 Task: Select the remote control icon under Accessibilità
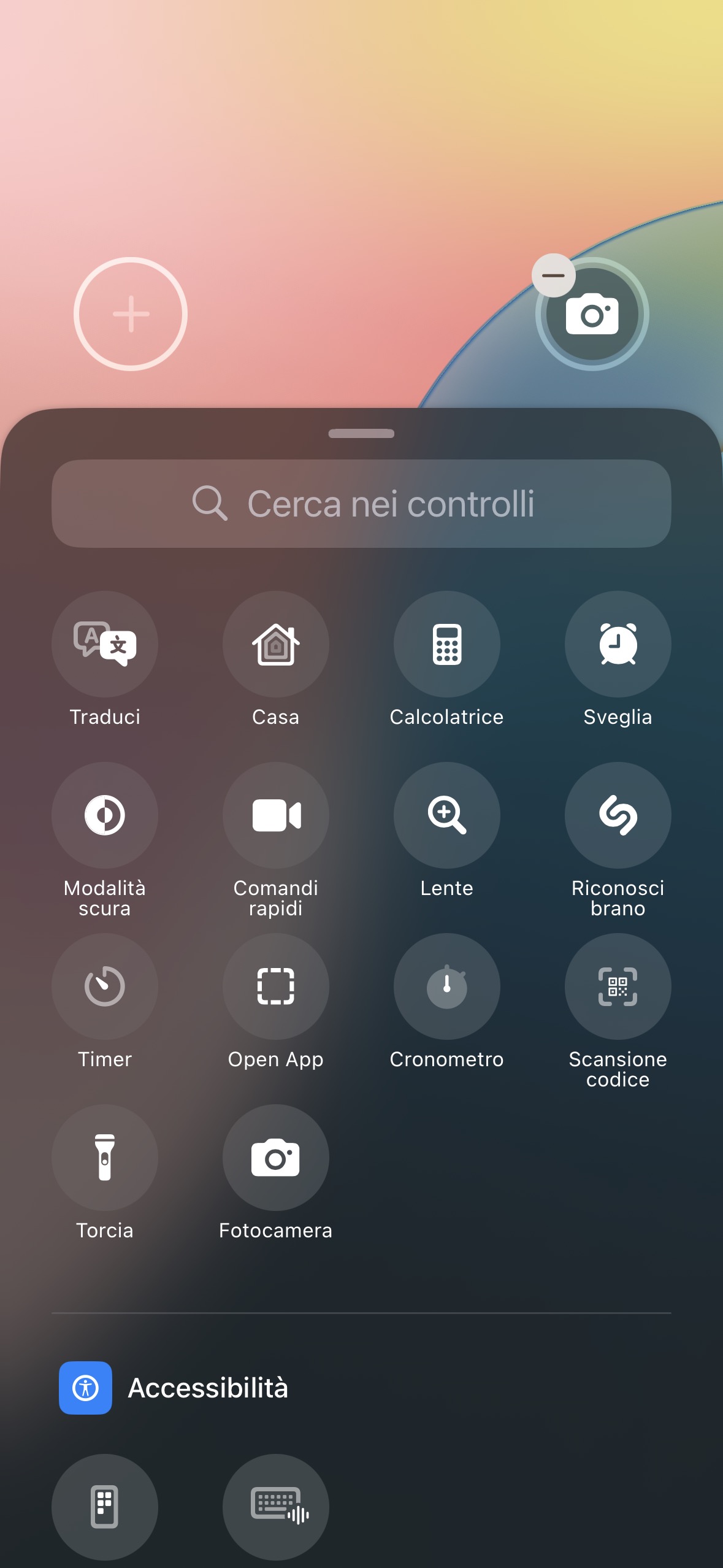[x=105, y=1507]
